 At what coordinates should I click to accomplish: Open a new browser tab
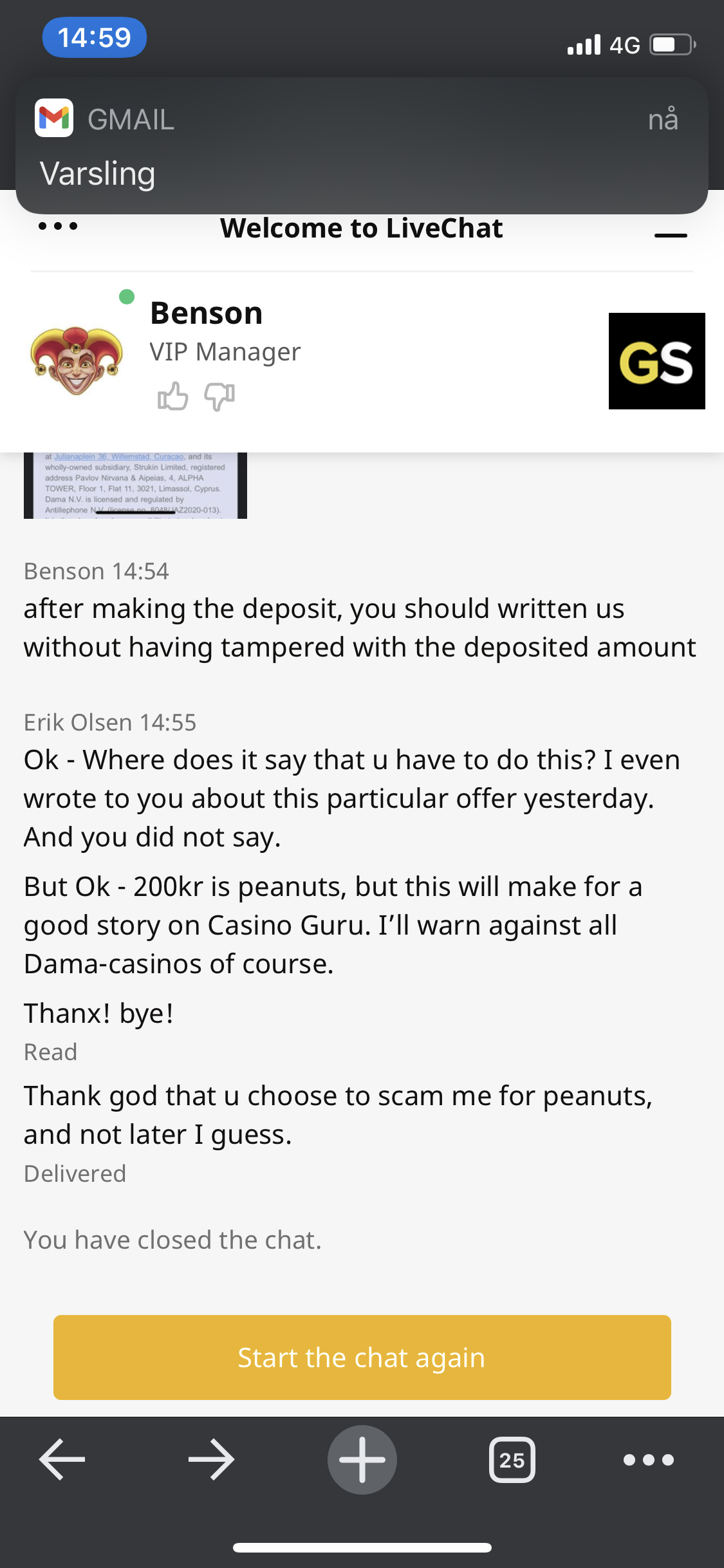[x=362, y=1459]
